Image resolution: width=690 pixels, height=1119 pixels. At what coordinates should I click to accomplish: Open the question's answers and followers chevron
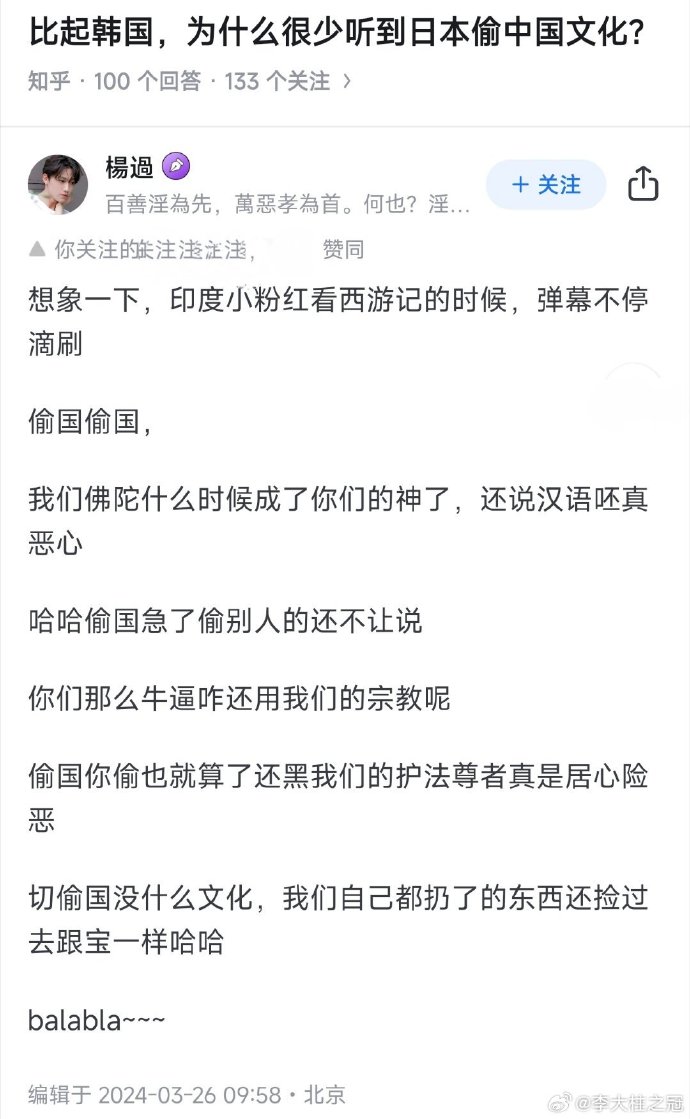pyautogui.click(x=347, y=81)
